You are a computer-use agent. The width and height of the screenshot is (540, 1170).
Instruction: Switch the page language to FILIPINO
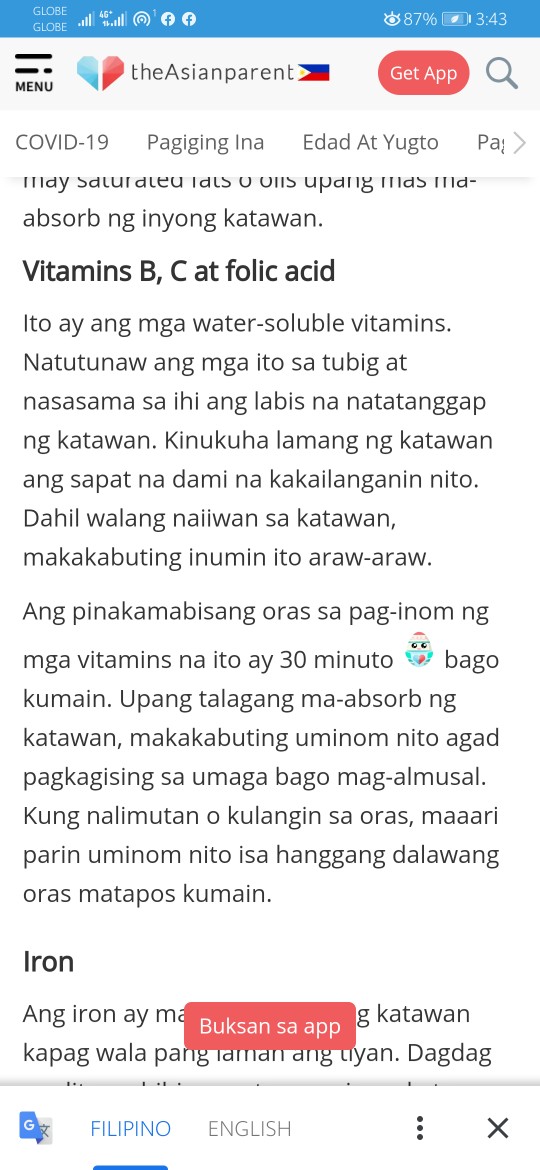[x=131, y=1128]
